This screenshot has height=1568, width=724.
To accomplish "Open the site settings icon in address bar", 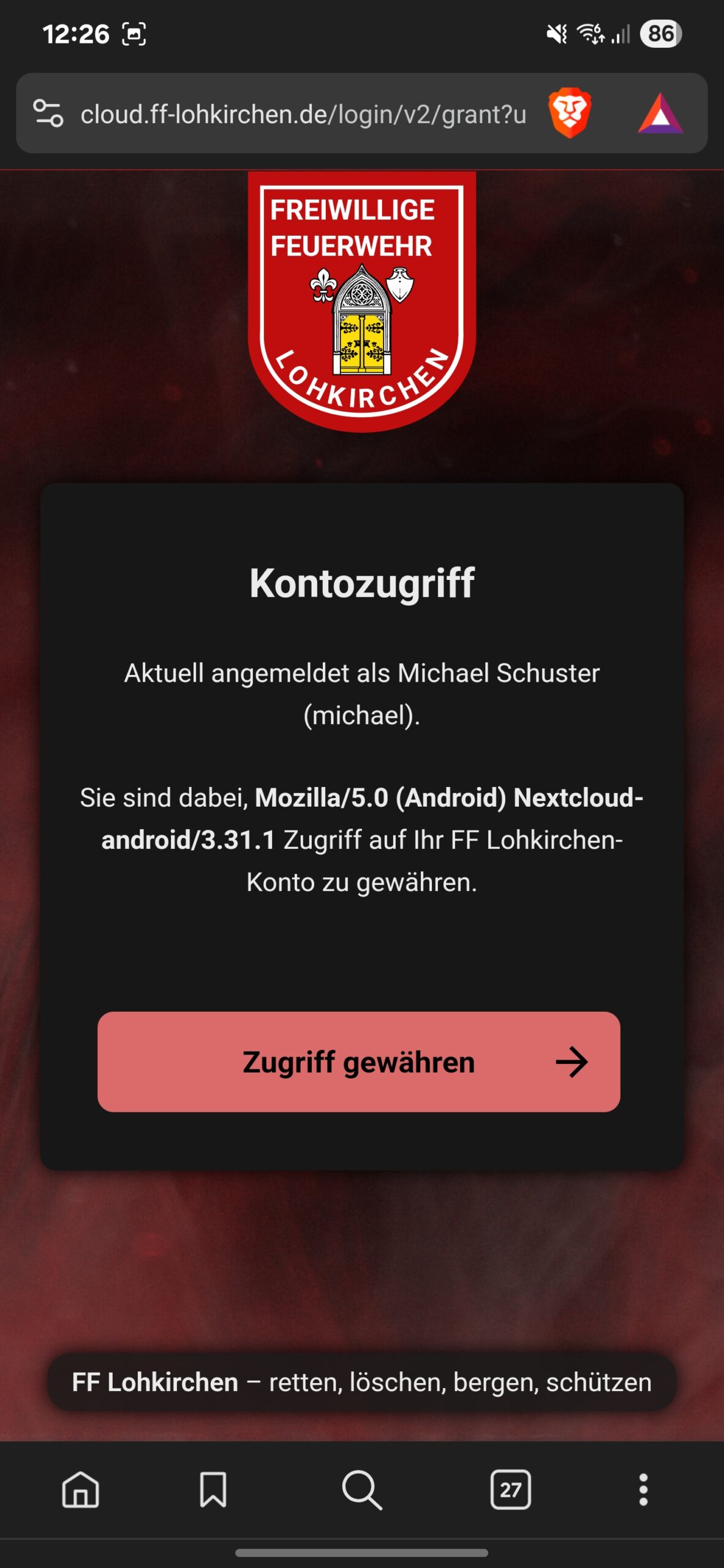I will click(48, 113).
